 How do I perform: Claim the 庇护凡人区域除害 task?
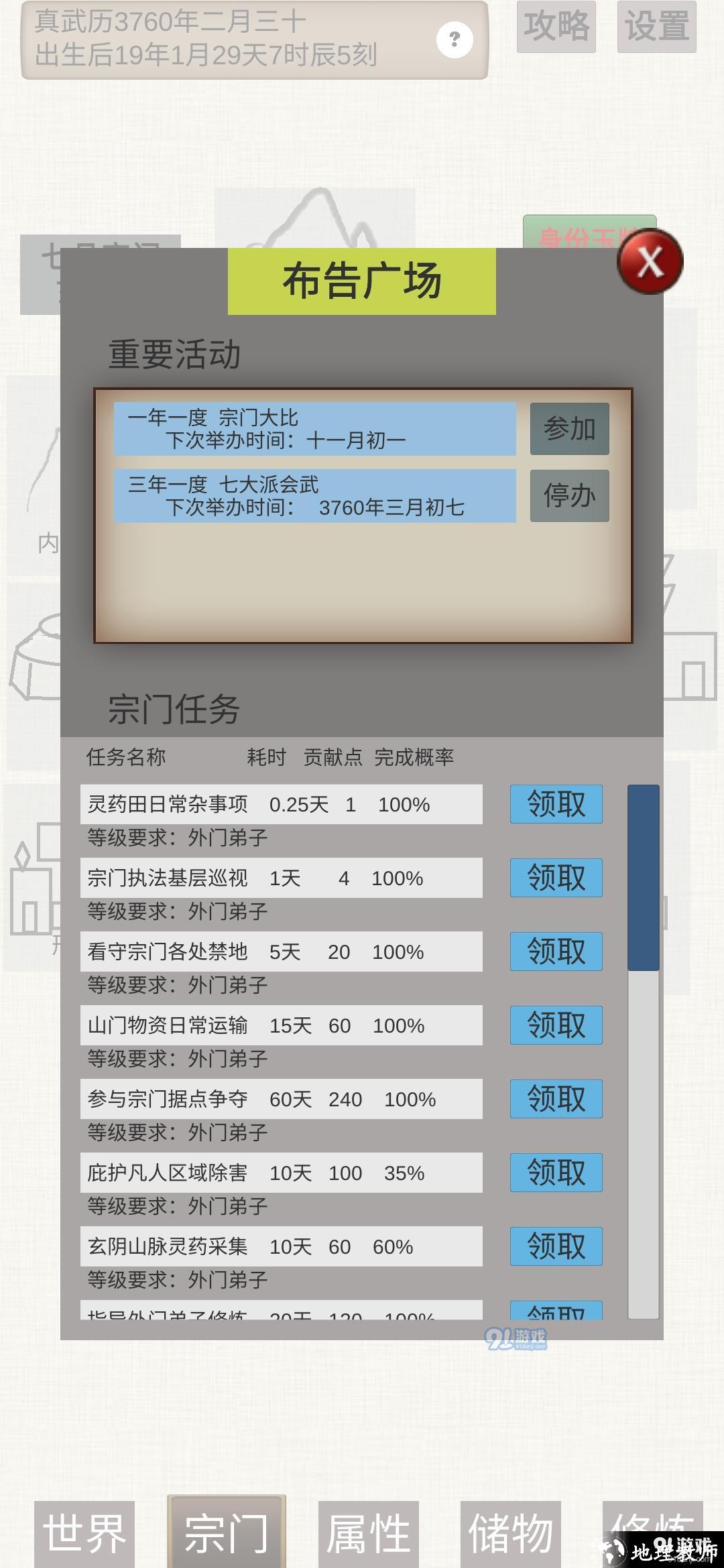pyautogui.click(x=556, y=1173)
